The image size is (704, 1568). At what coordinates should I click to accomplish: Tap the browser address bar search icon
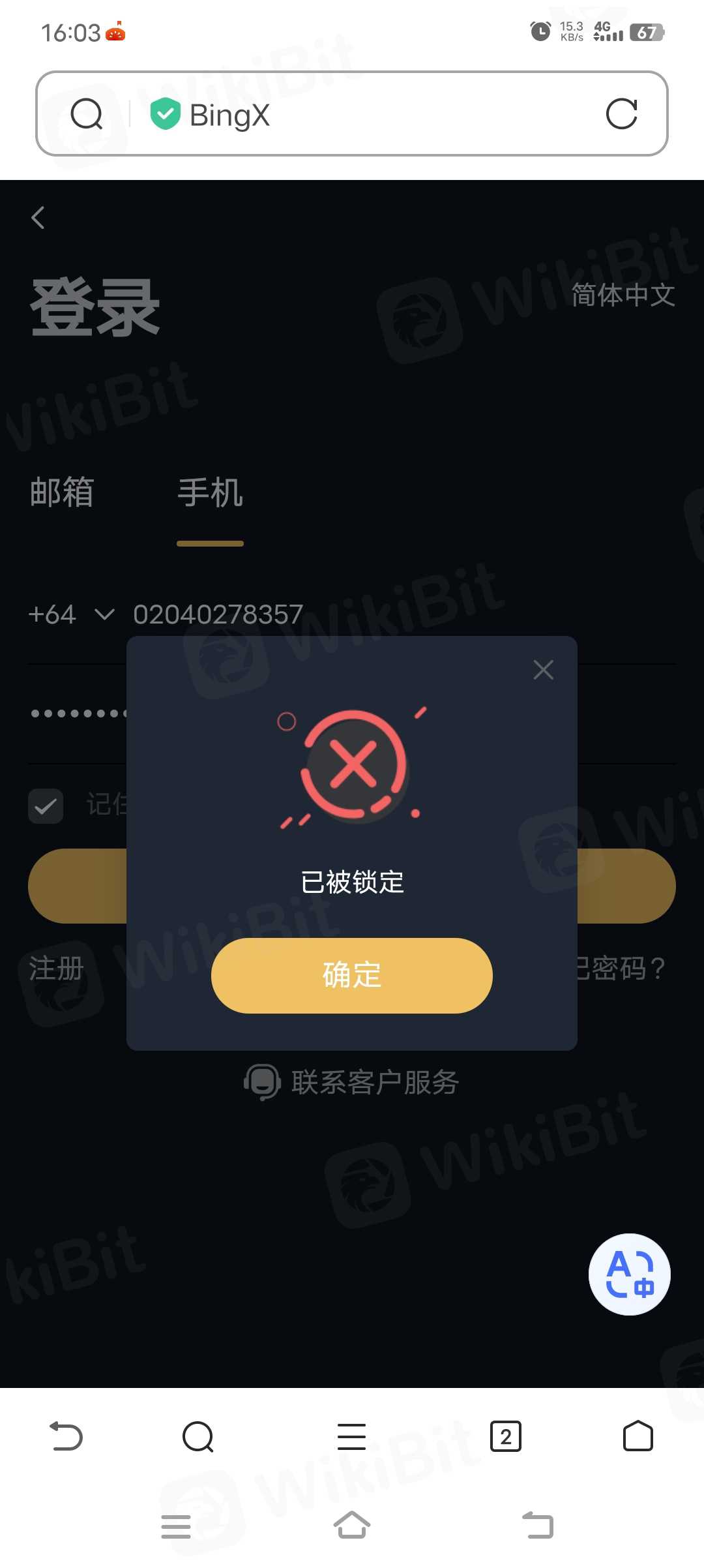coord(87,114)
